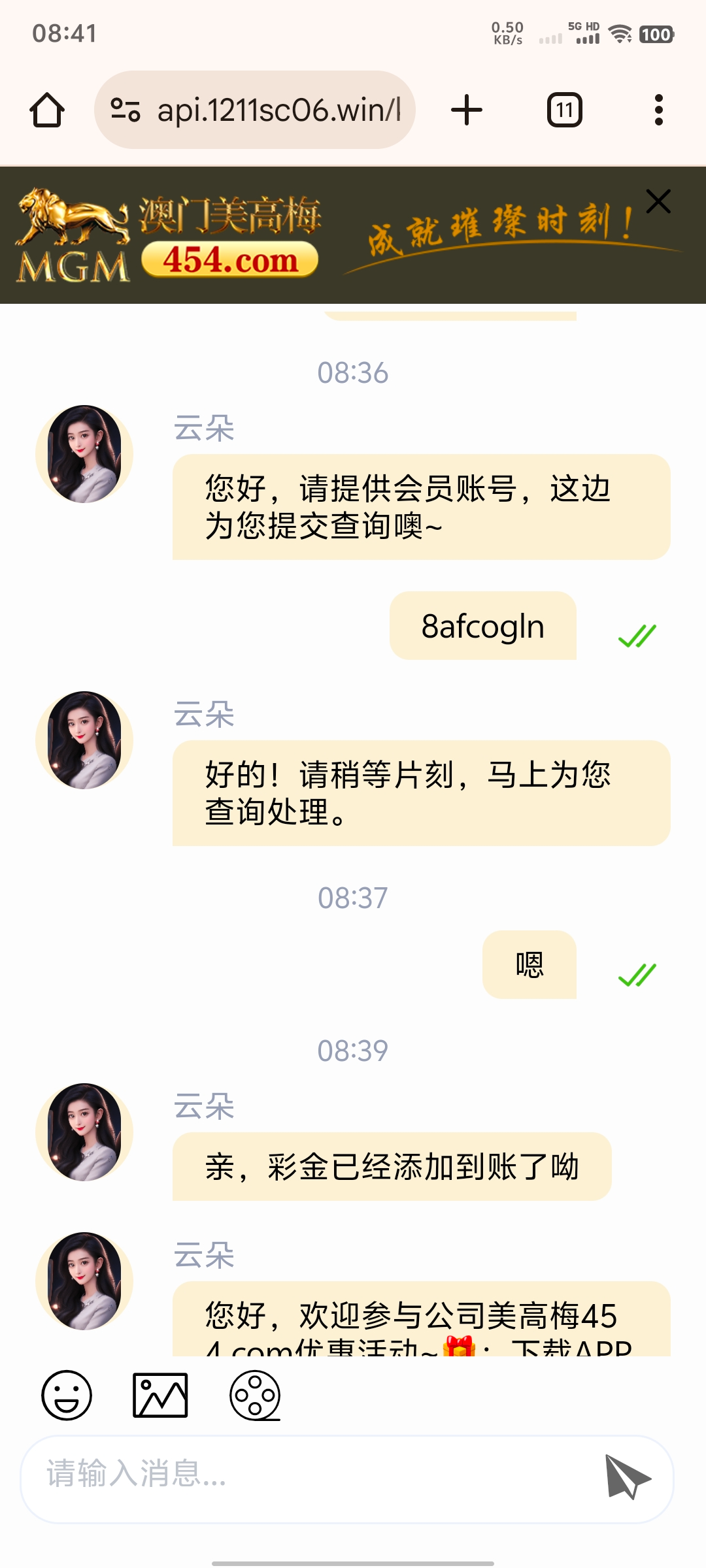Open a new browser tab
Screen dimensions: 706x1568
(x=467, y=110)
